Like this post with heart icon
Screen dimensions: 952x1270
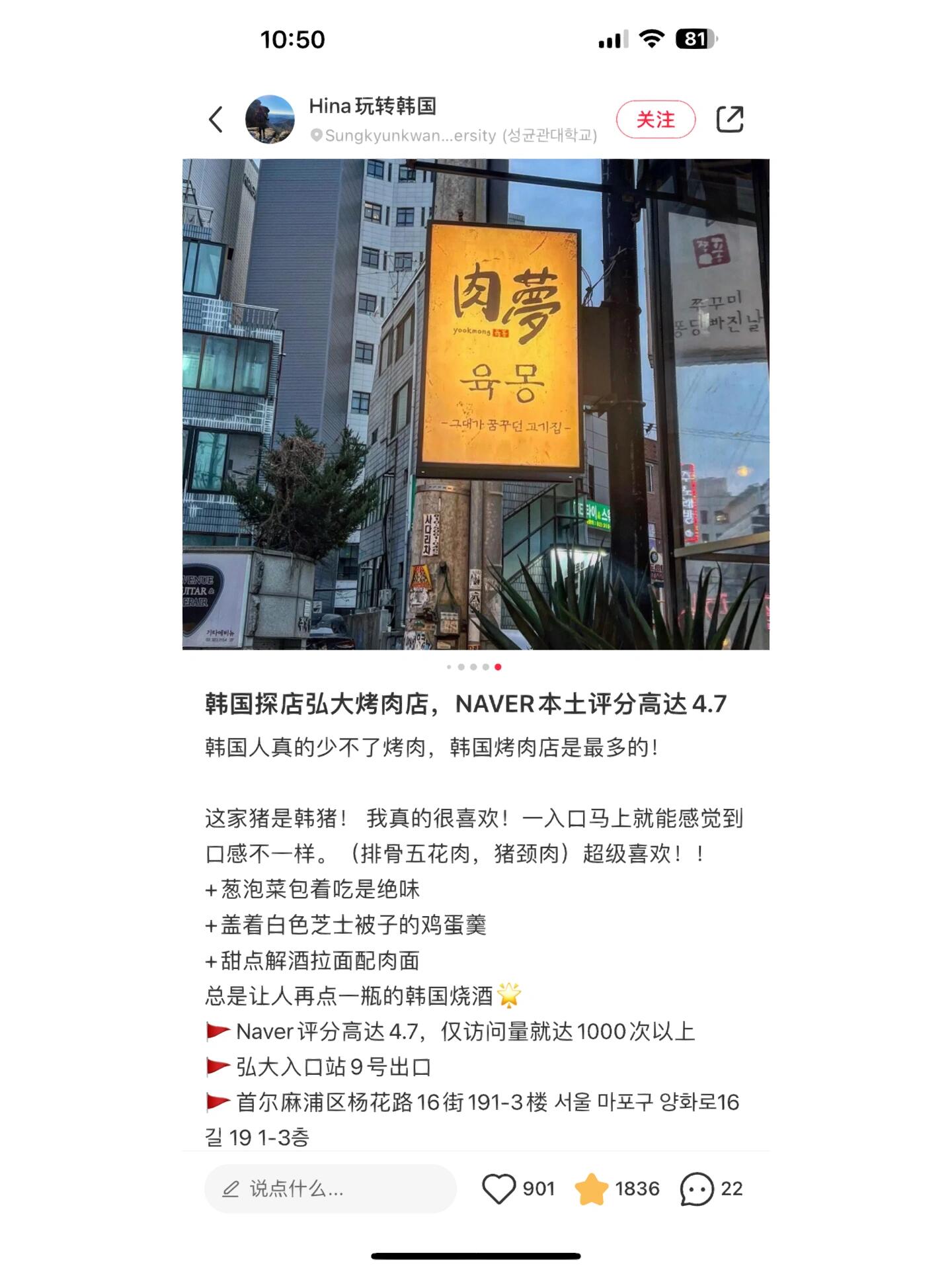tap(499, 1189)
